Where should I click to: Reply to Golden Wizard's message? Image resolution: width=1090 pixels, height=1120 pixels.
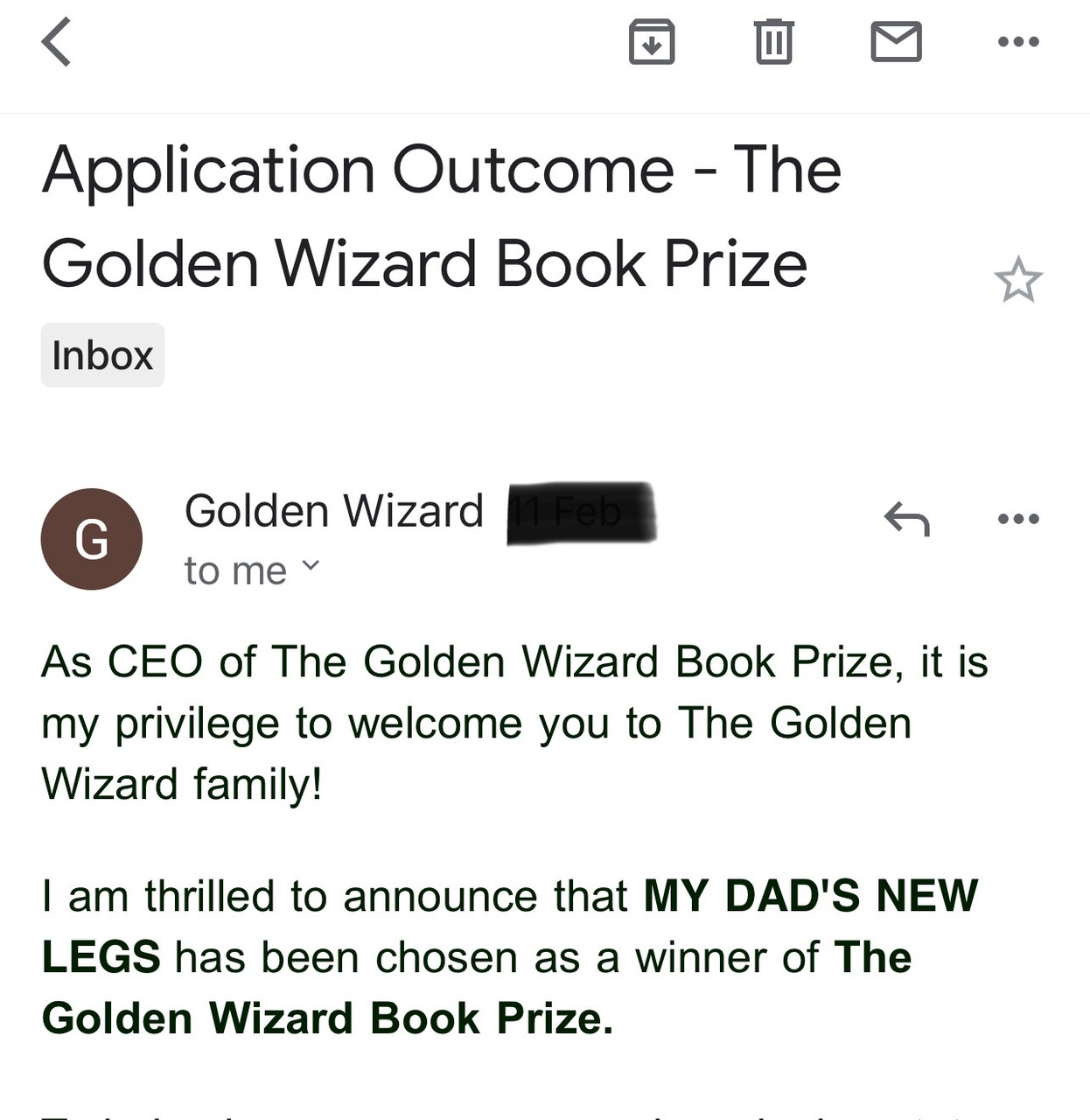coord(906,519)
